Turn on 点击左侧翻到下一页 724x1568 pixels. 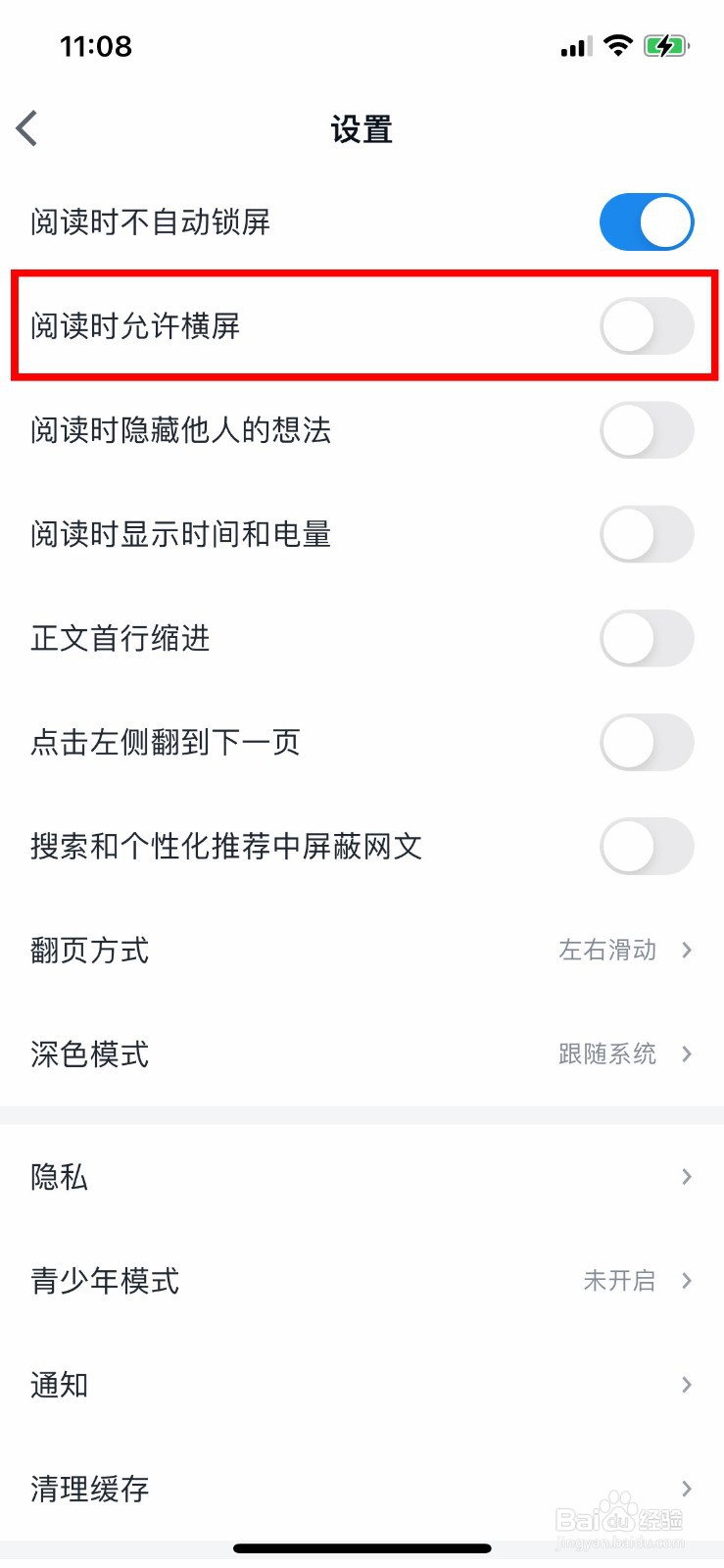(646, 742)
